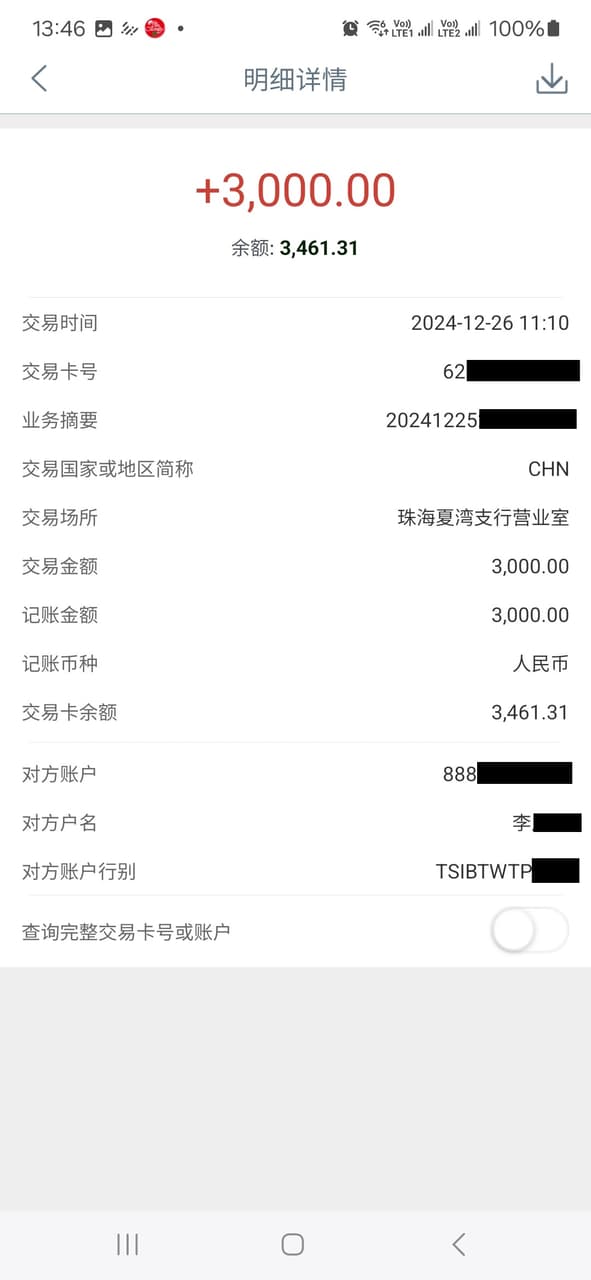
Task: Go to the home screen
Action: [292, 1244]
